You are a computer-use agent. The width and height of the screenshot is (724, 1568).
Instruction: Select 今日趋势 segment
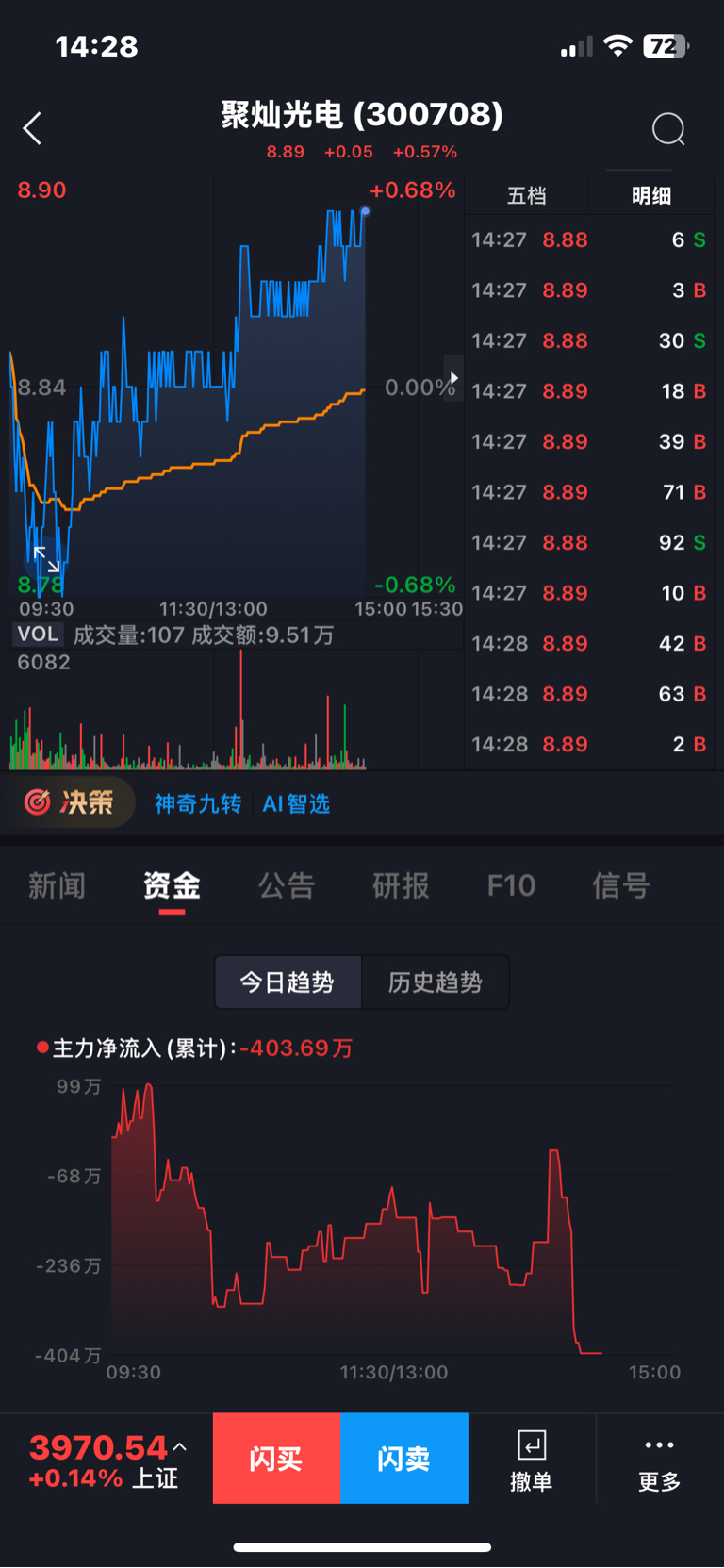point(288,982)
